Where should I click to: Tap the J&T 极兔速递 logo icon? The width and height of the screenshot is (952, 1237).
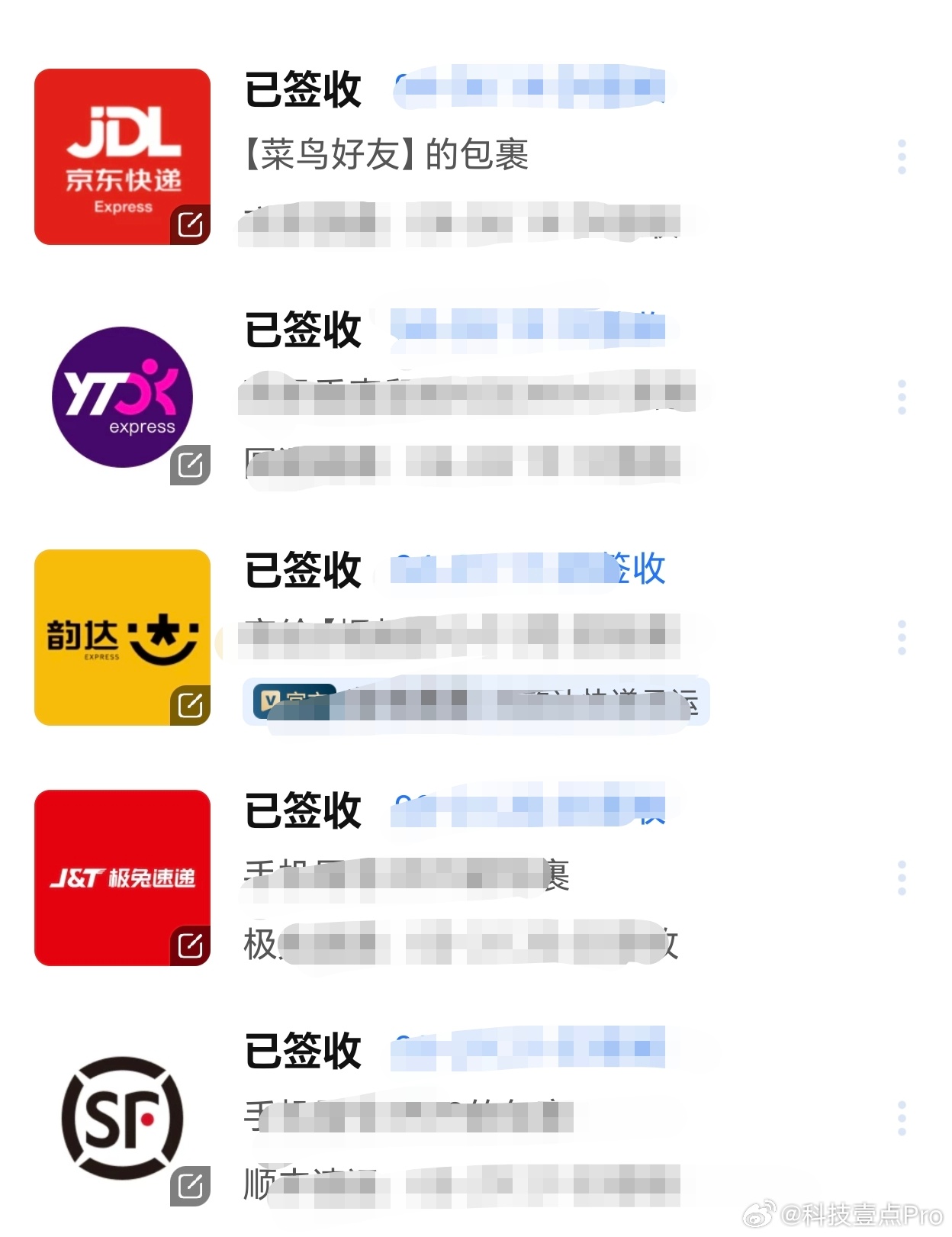pos(121,878)
